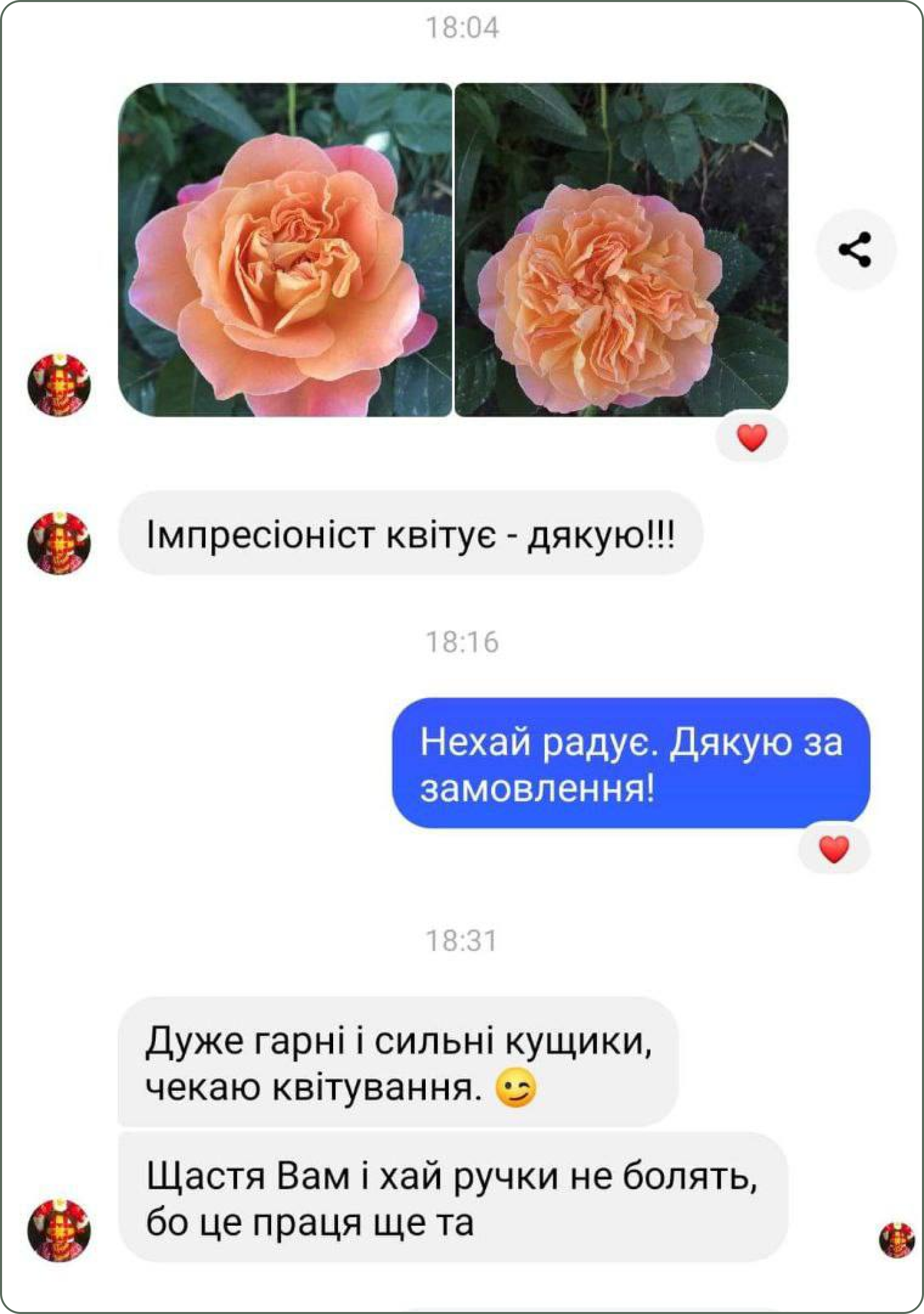Image resolution: width=924 pixels, height=1314 pixels.
Task: Share the rose photos via share icon
Action: pos(855,249)
